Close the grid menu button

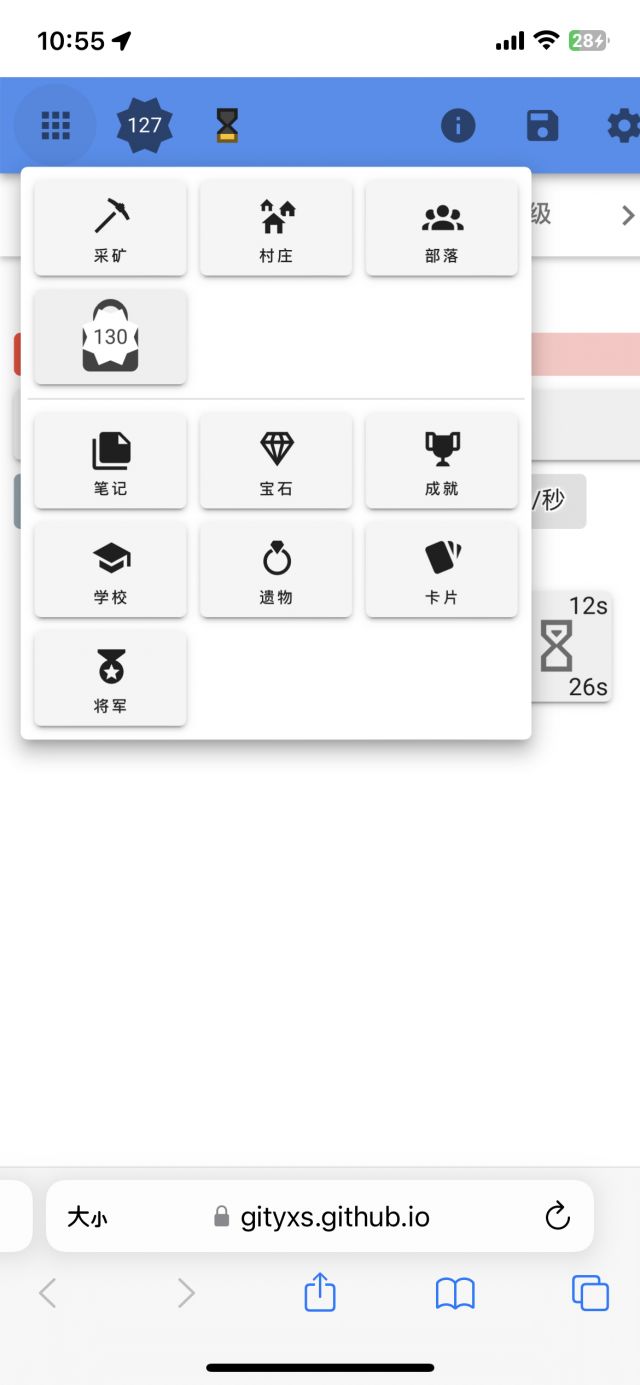coord(56,126)
